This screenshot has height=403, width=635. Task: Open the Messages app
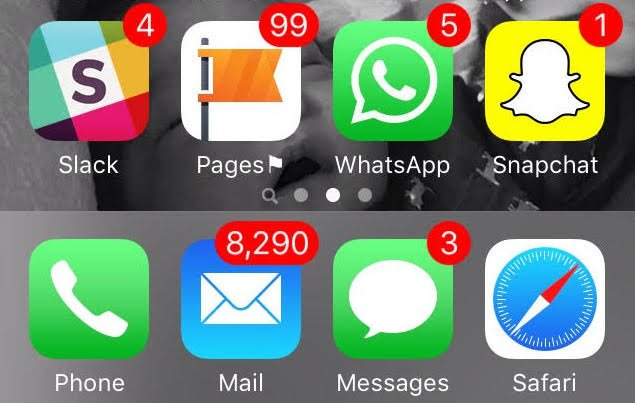click(392, 299)
